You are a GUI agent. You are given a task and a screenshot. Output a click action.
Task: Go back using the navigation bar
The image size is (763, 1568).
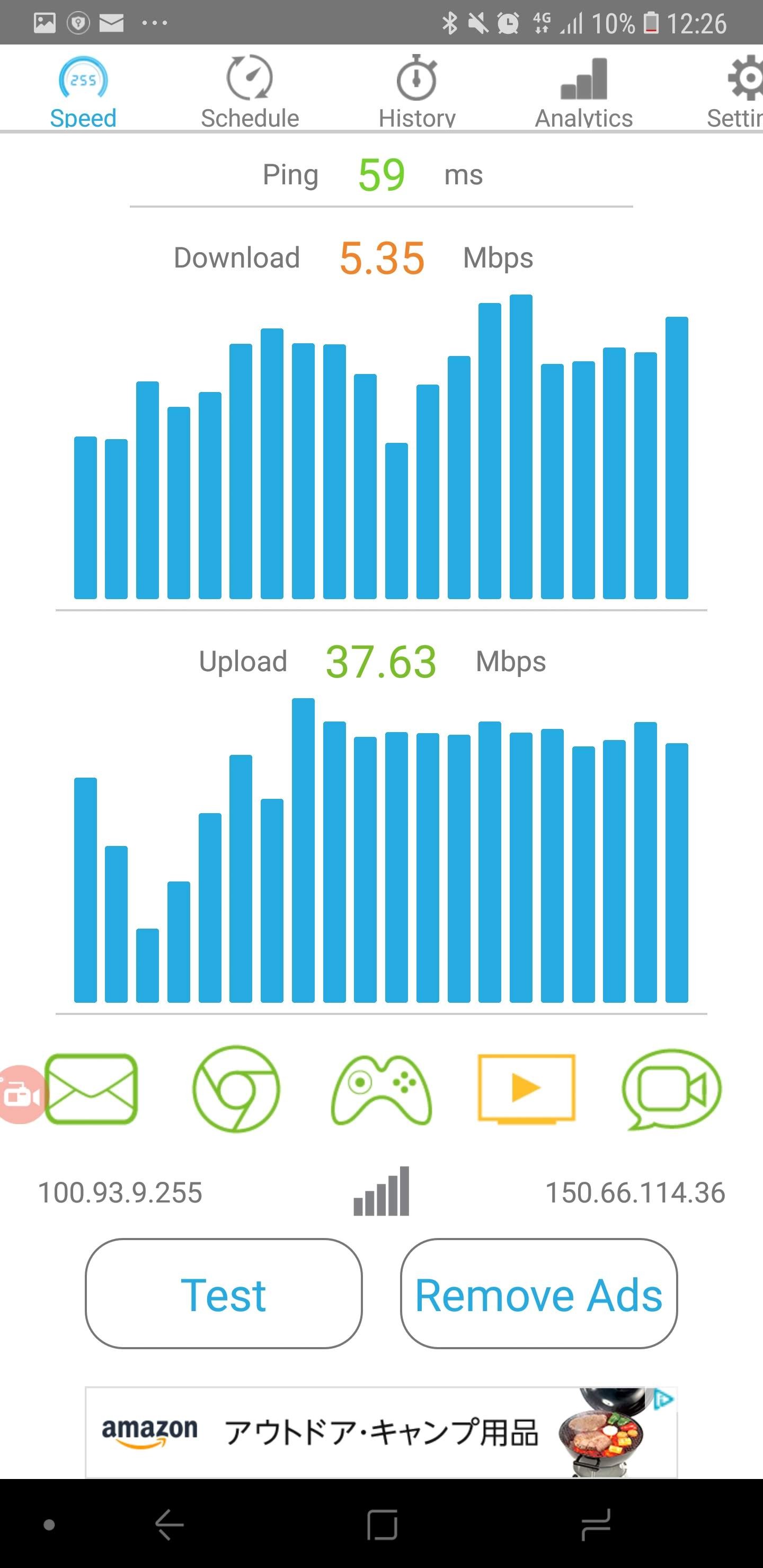[169, 1525]
